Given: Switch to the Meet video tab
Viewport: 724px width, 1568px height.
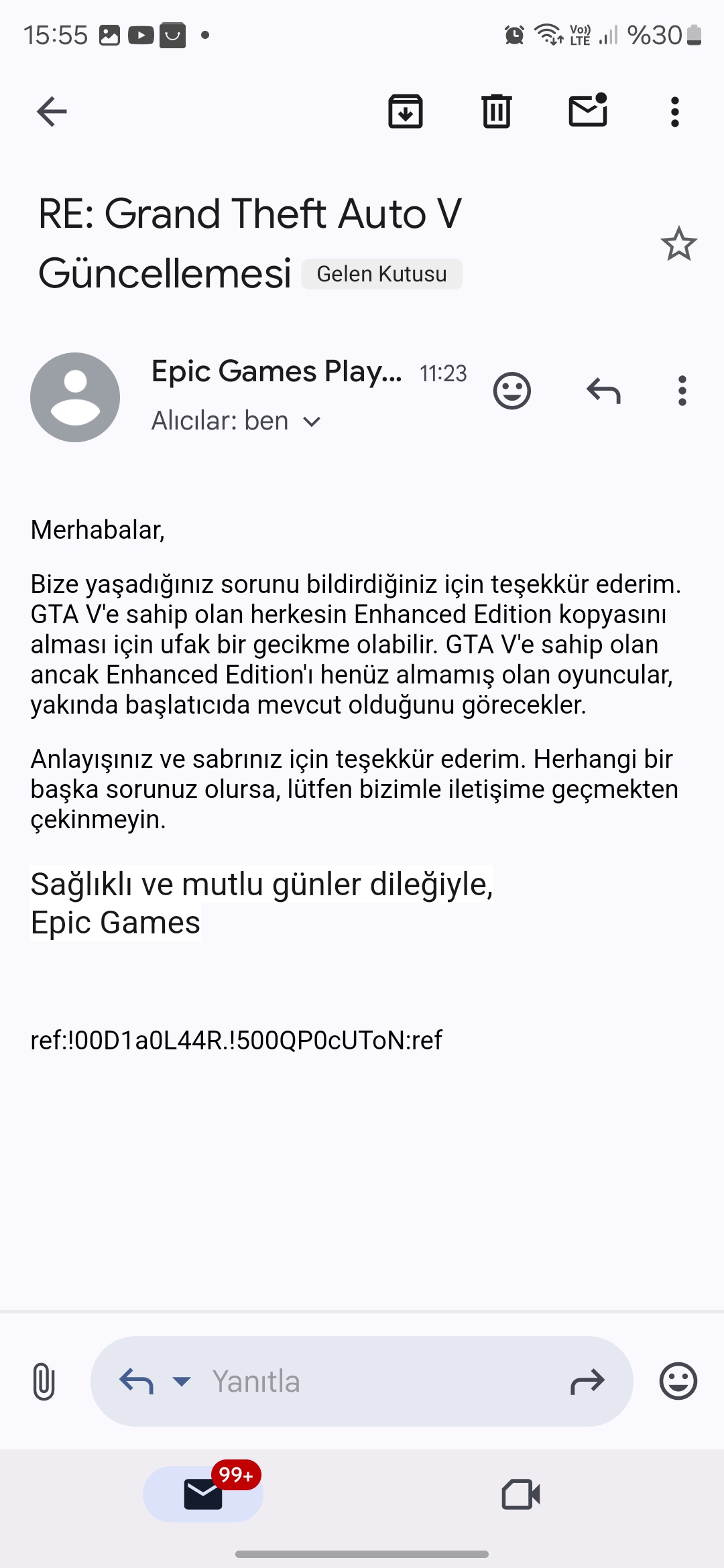Looking at the screenshot, I should (521, 1494).
